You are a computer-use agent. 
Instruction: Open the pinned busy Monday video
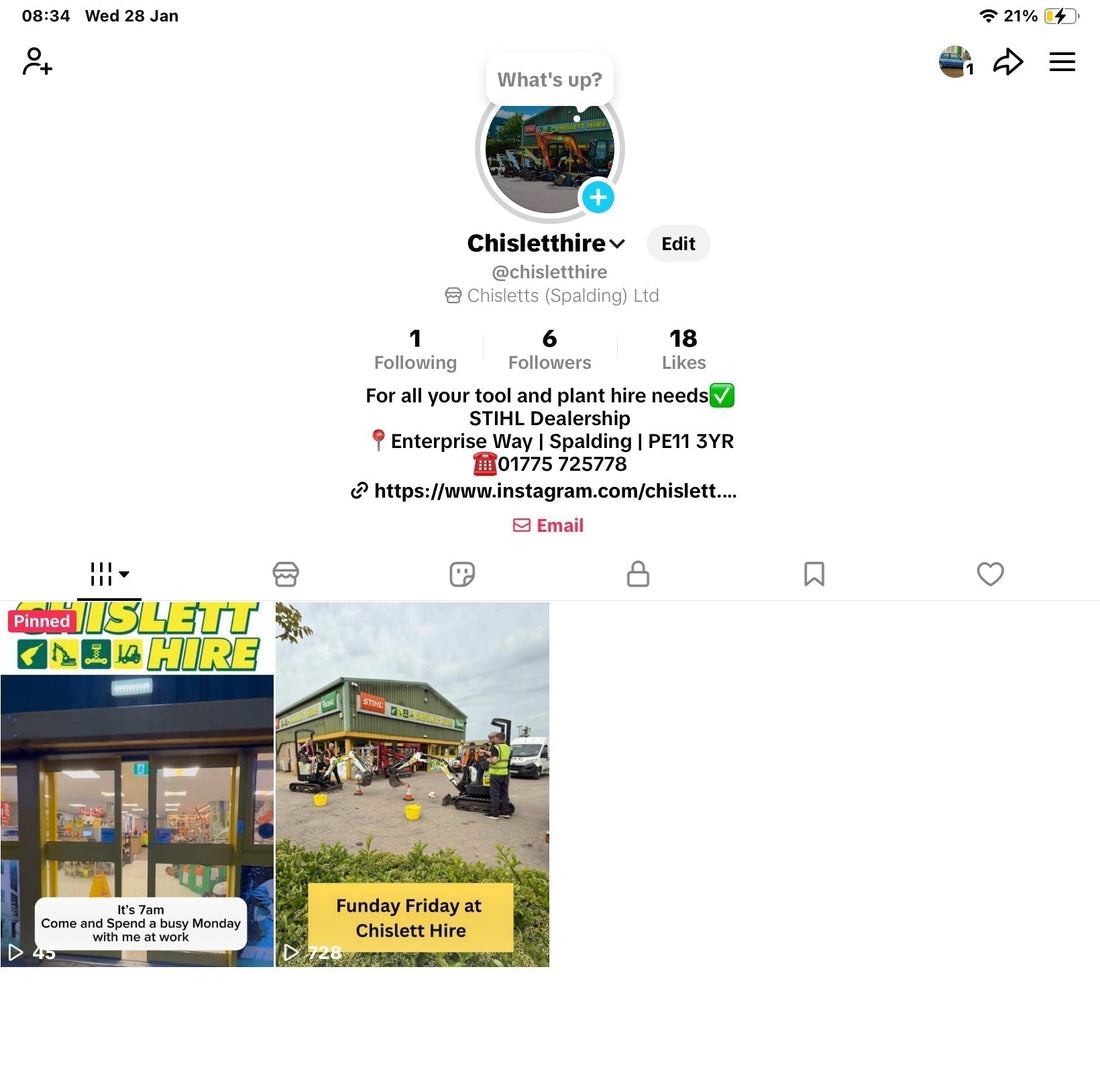pyautogui.click(x=137, y=784)
